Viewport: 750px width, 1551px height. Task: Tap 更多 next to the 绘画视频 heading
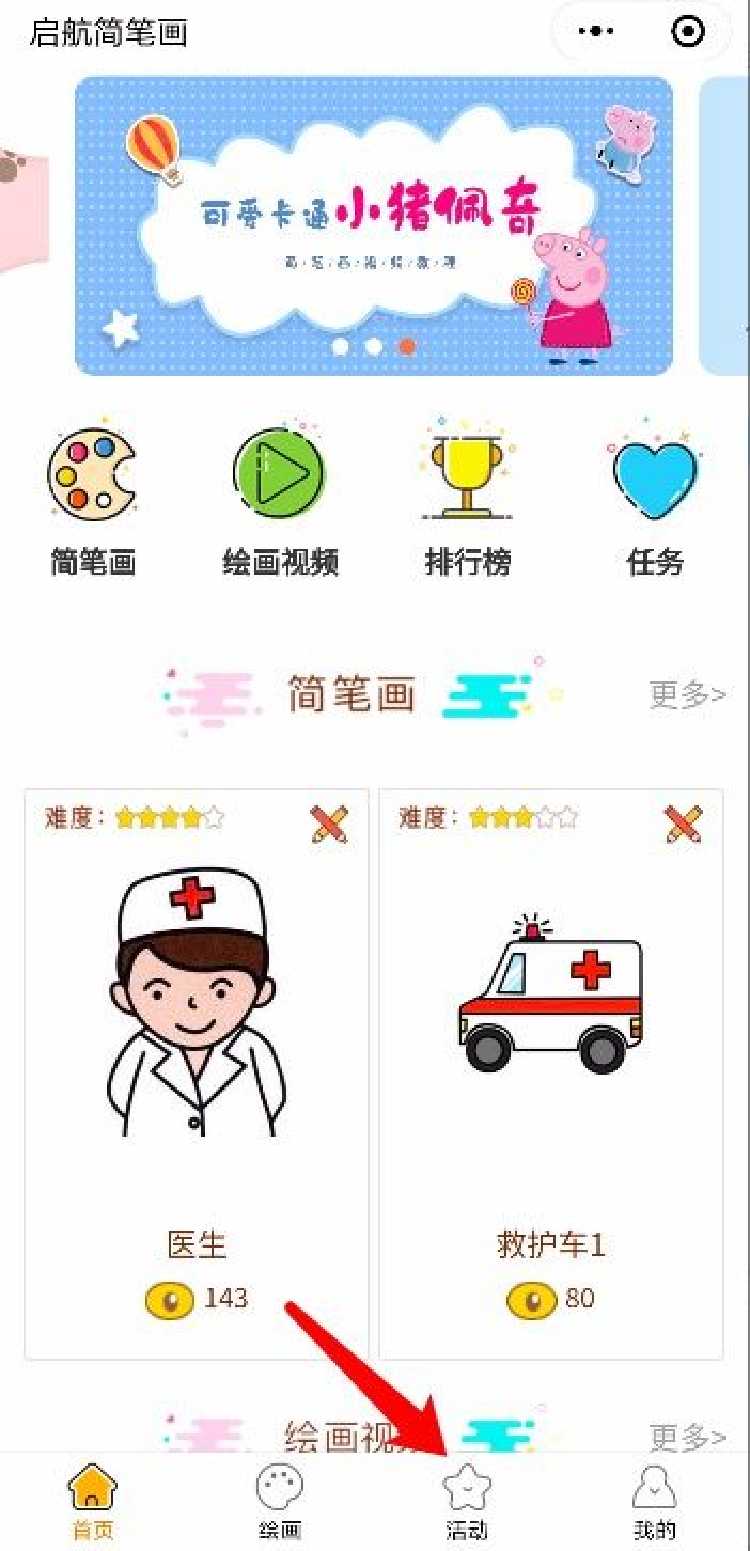click(x=687, y=1438)
